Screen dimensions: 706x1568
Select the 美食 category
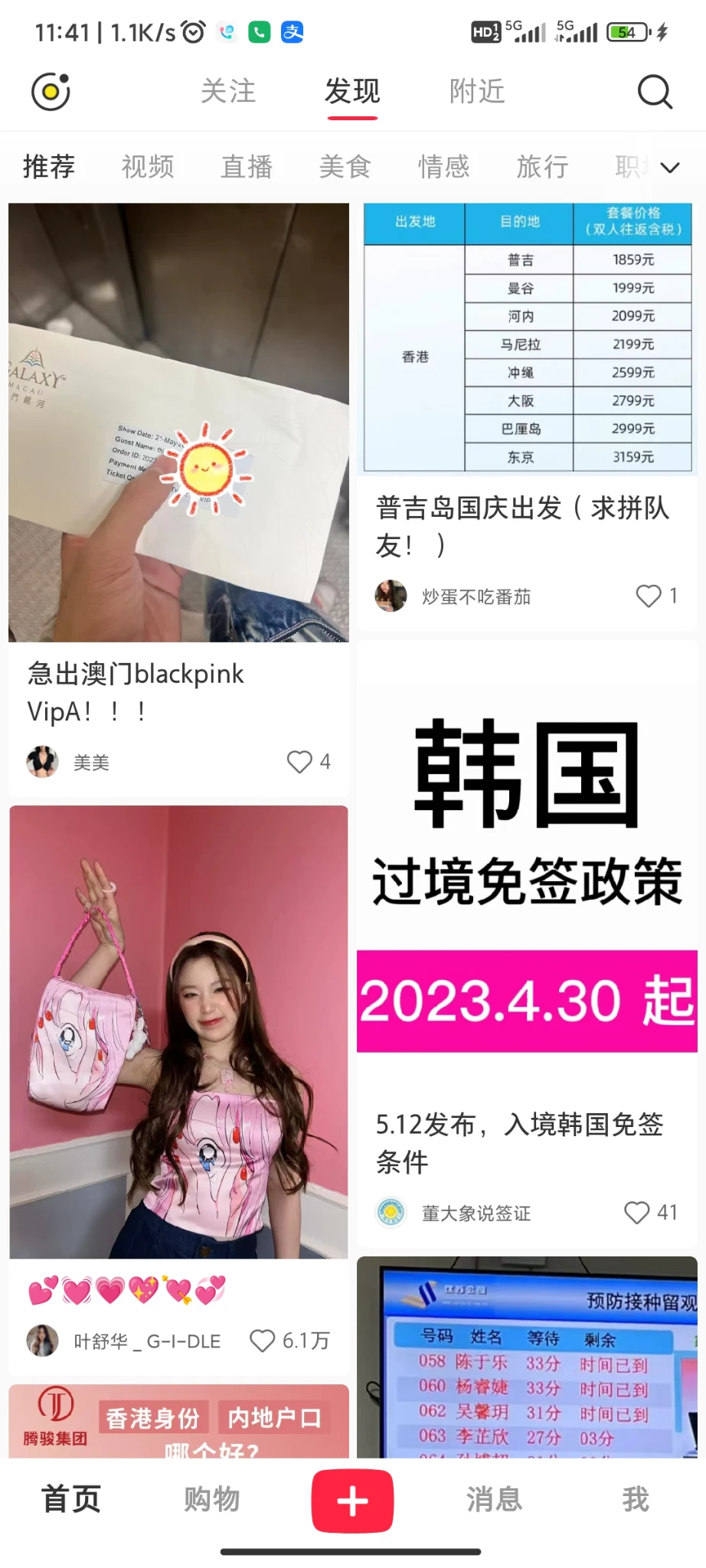point(345,166)
